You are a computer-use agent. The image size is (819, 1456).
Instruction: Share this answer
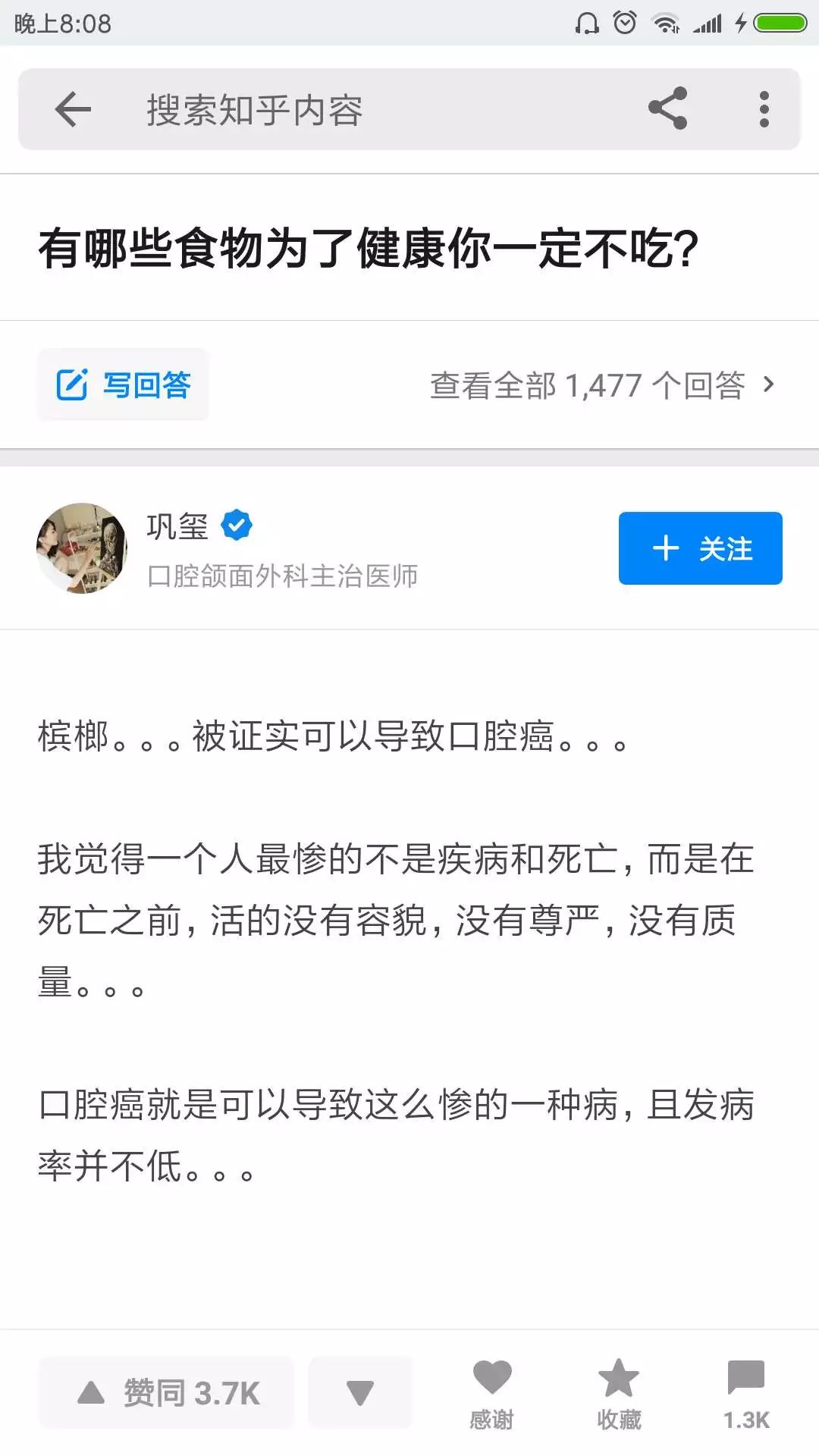click(x=667, y=108)
